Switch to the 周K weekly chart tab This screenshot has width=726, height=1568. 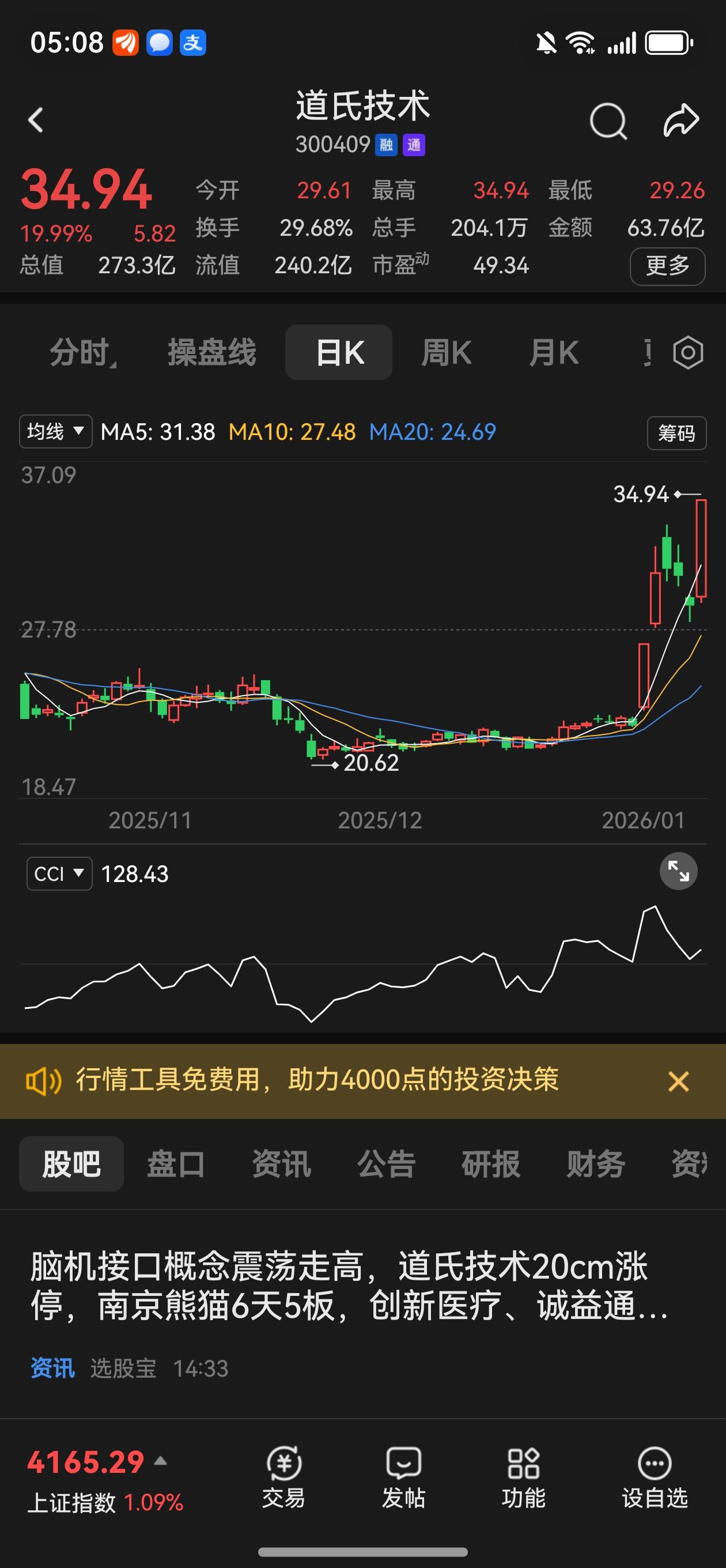point(448,352)
